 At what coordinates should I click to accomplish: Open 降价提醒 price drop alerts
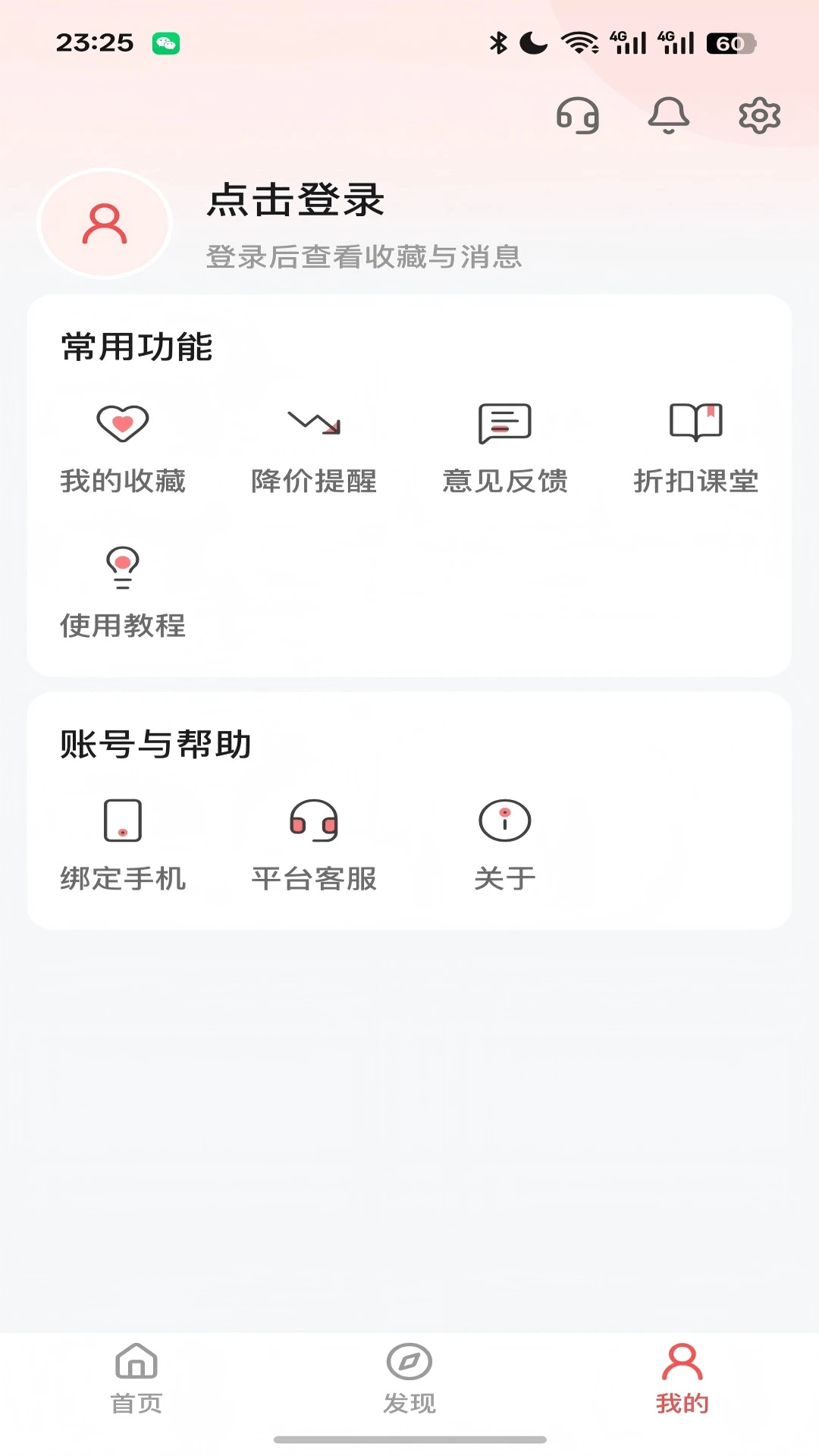click(314, 448)
